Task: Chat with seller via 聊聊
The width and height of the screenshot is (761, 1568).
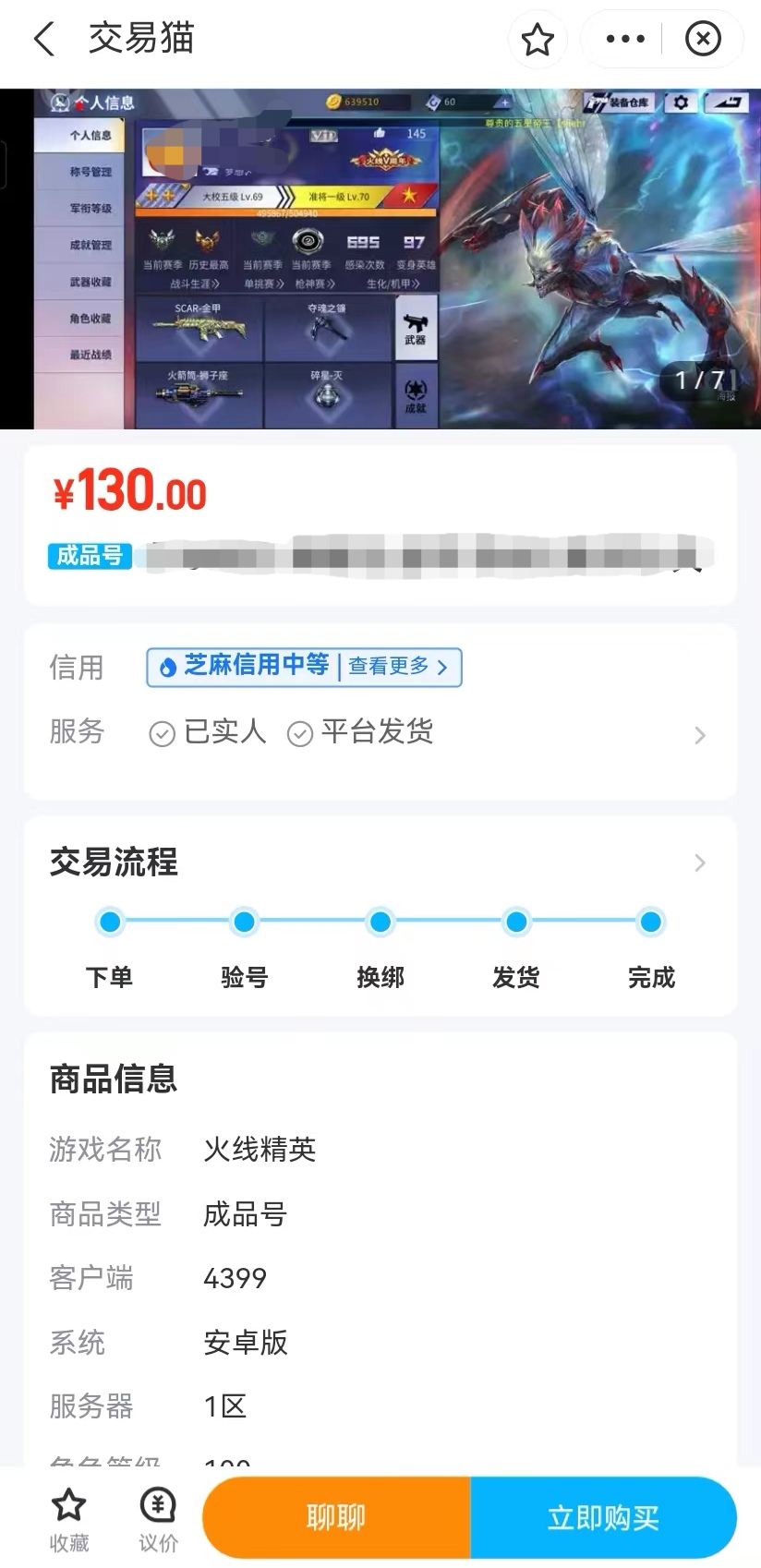Action: (336, 1517)
